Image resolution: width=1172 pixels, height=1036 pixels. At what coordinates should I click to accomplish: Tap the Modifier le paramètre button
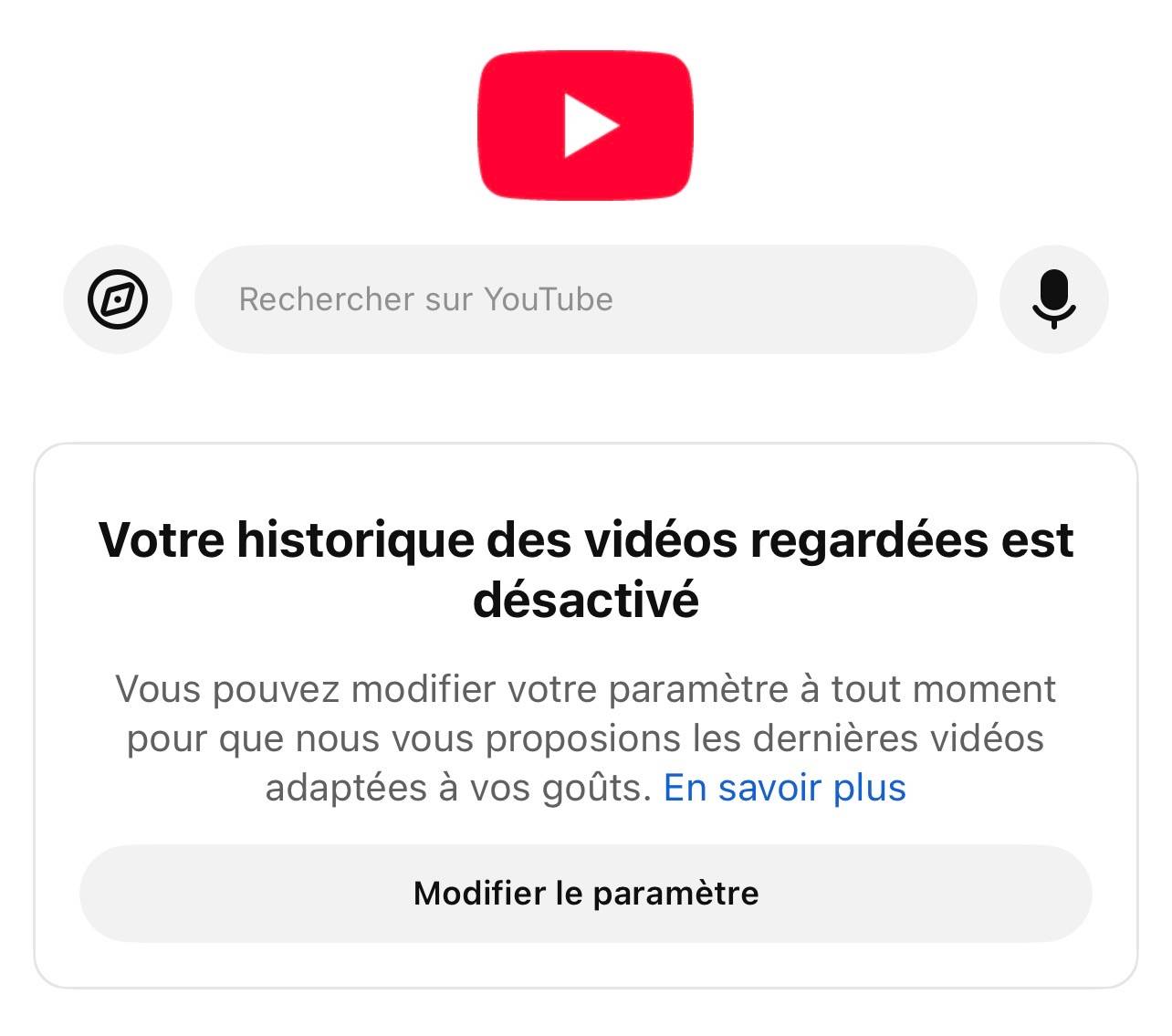click(x=586, y=894)
